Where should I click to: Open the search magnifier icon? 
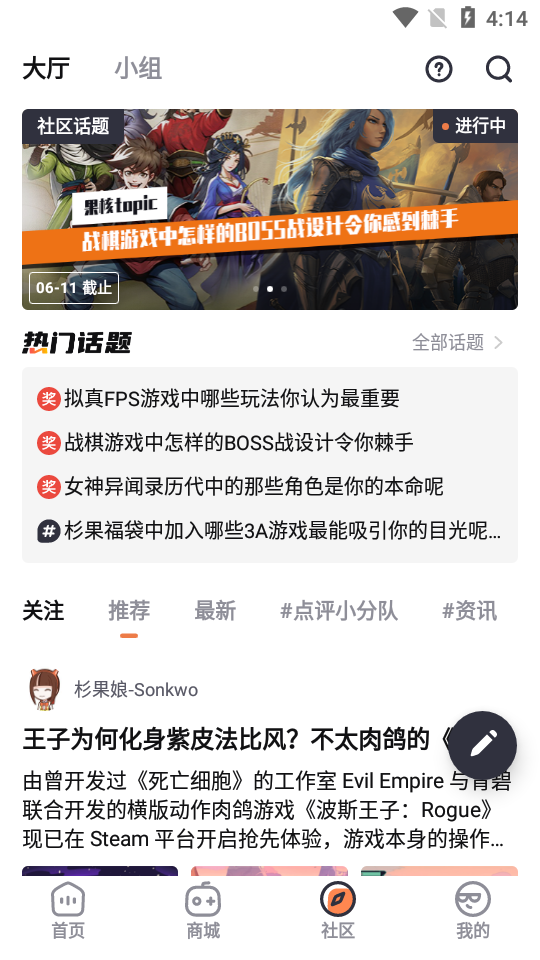[x=499, y=69]
